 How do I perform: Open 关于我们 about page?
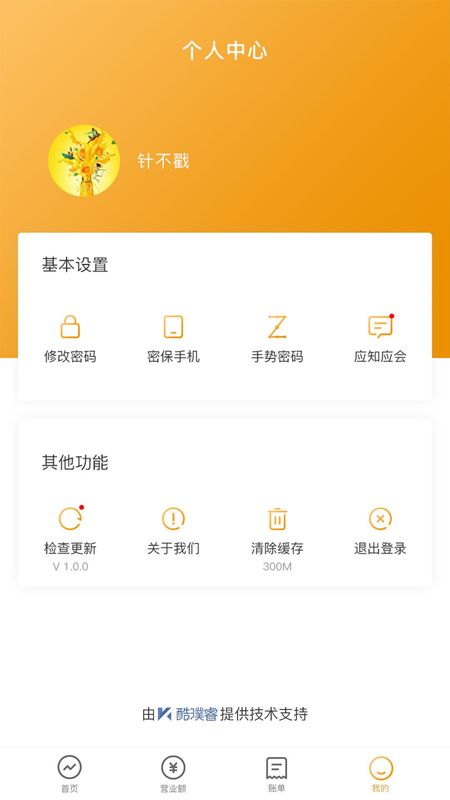(173, 532)
